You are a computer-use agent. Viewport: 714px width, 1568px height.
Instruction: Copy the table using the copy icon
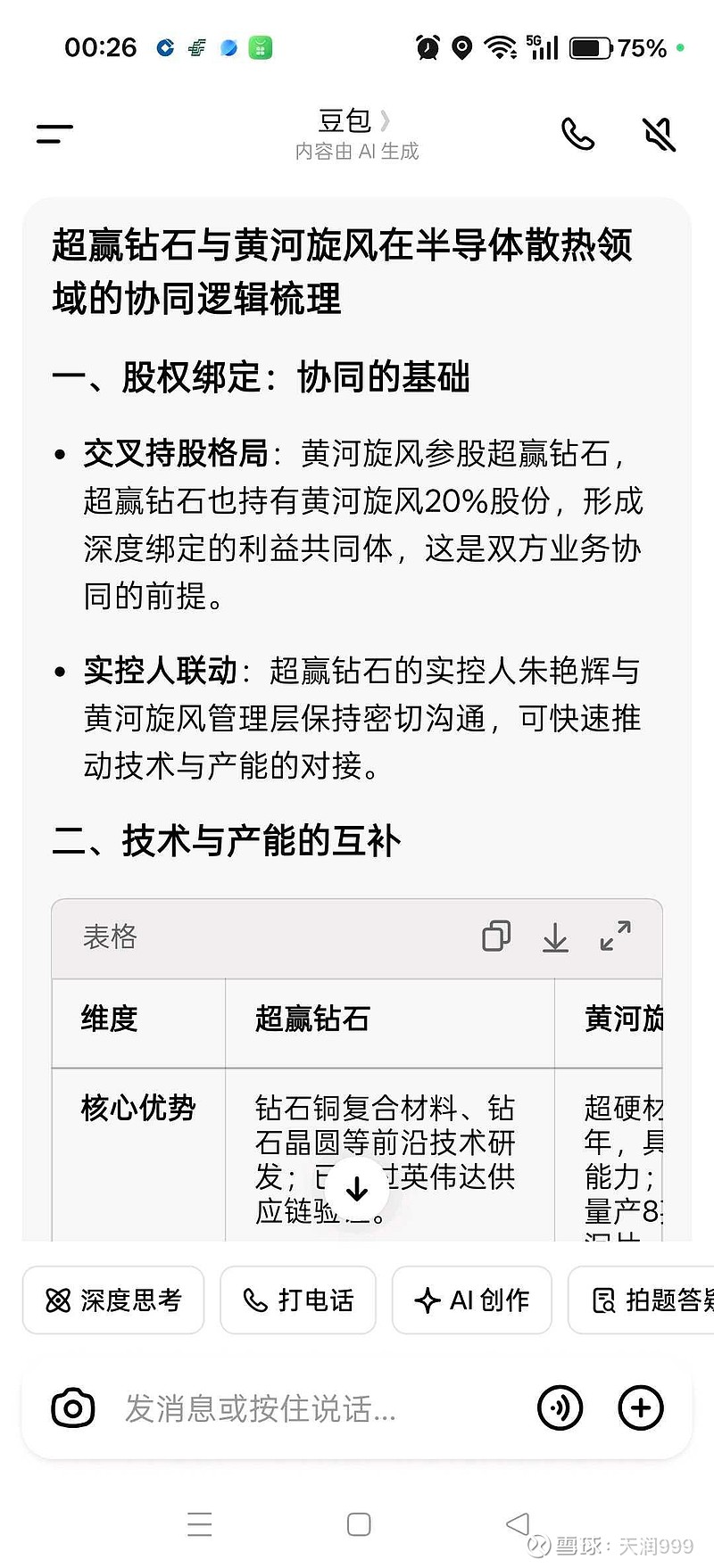[496, 937]
